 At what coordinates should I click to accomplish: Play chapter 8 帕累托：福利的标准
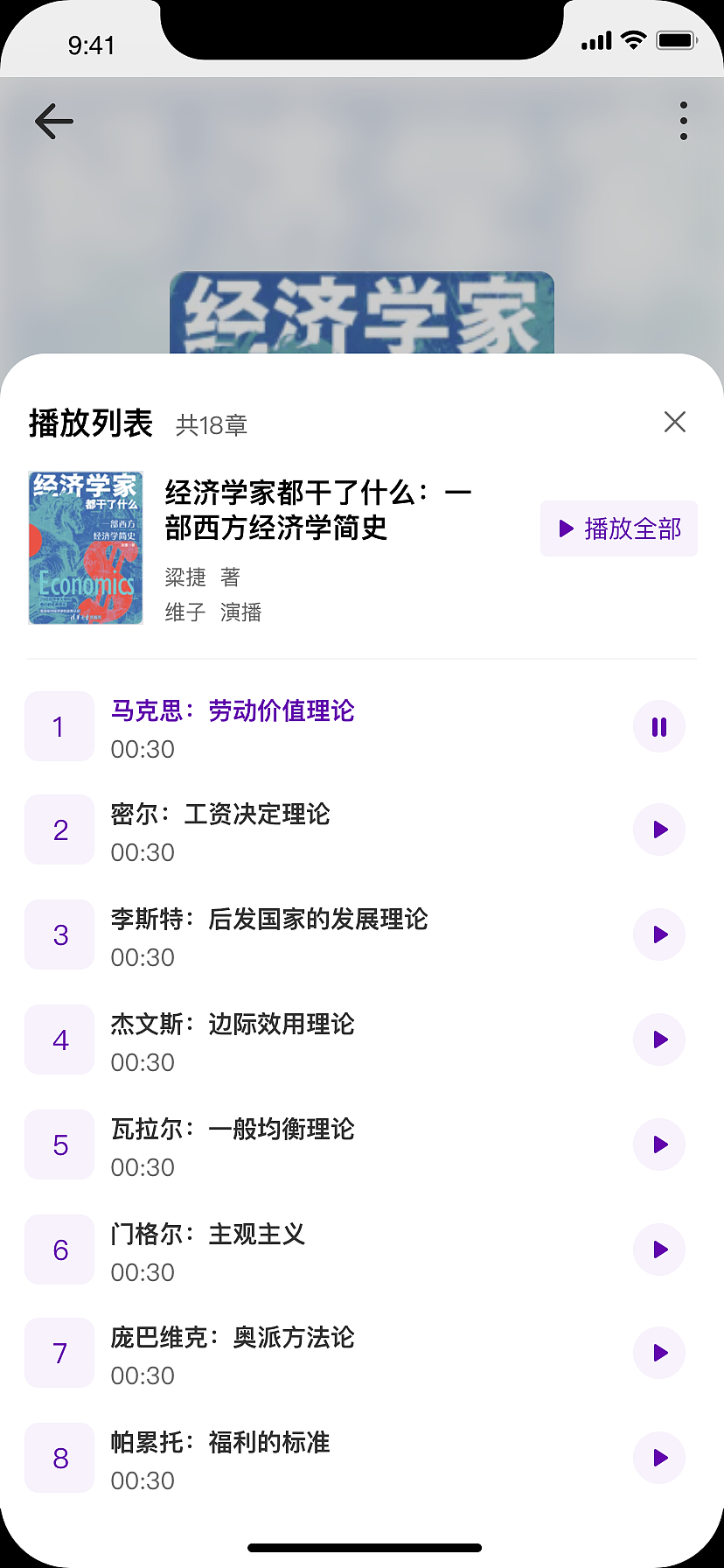pos(659,1458)
